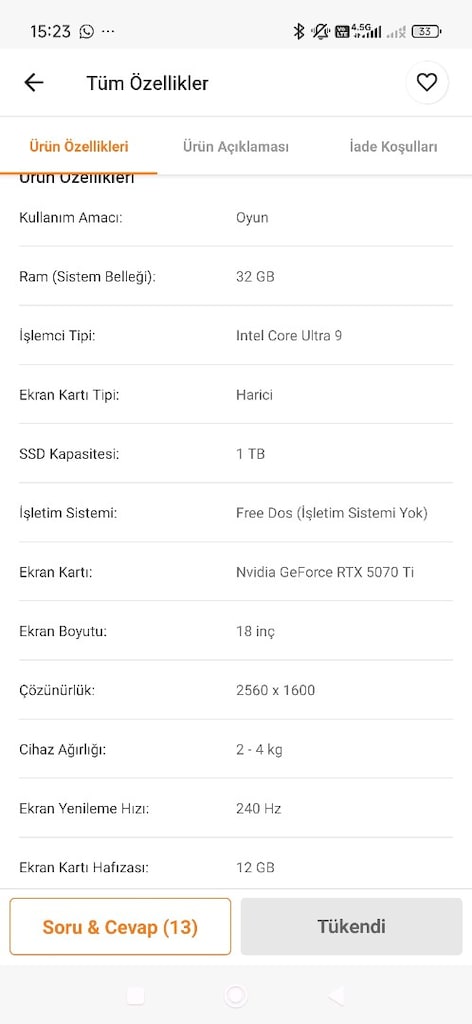Select the Ürün Özellikleri tab

[78, 146]
